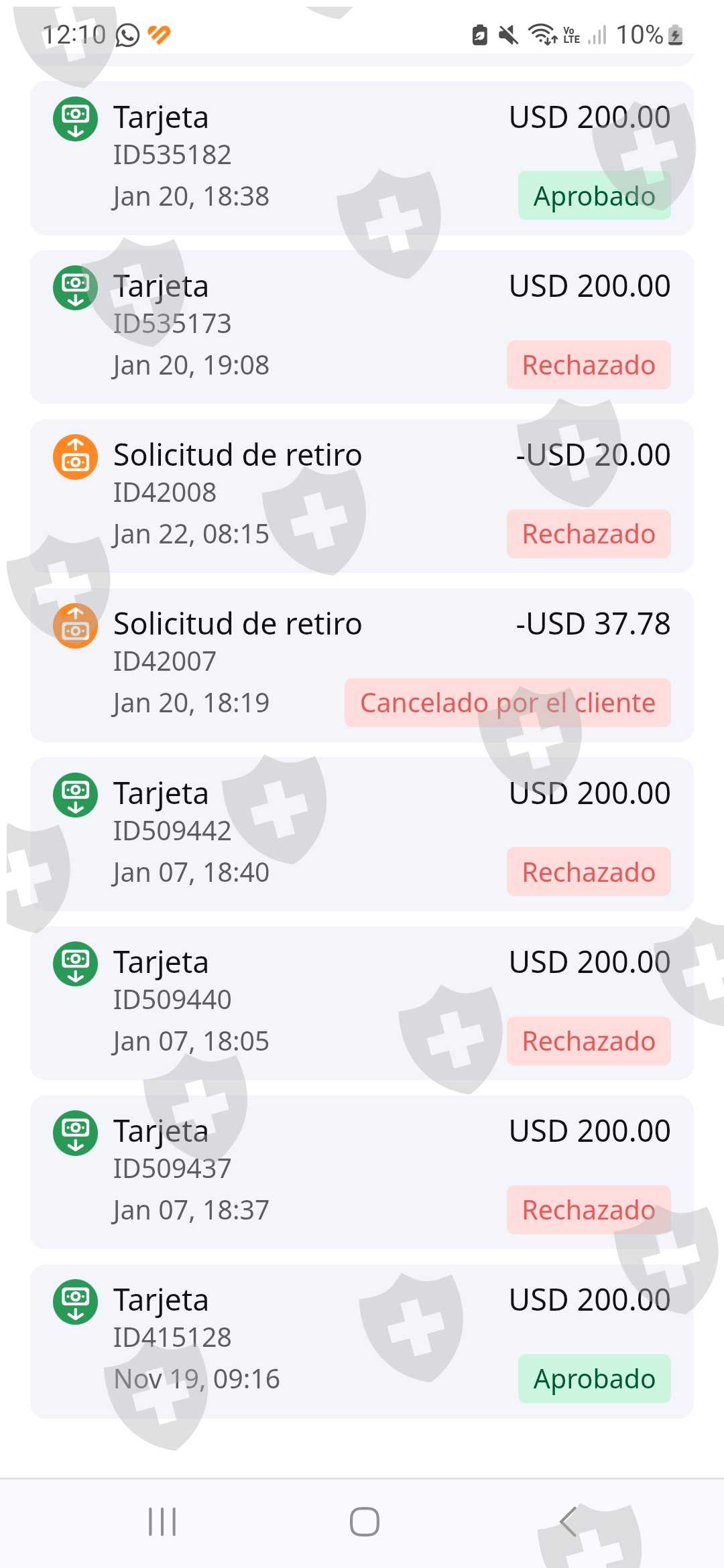This screenshot has width=724, height=1568.
Task: View rejected Tarjeta deposit ID535173
Action: (362, 327)
